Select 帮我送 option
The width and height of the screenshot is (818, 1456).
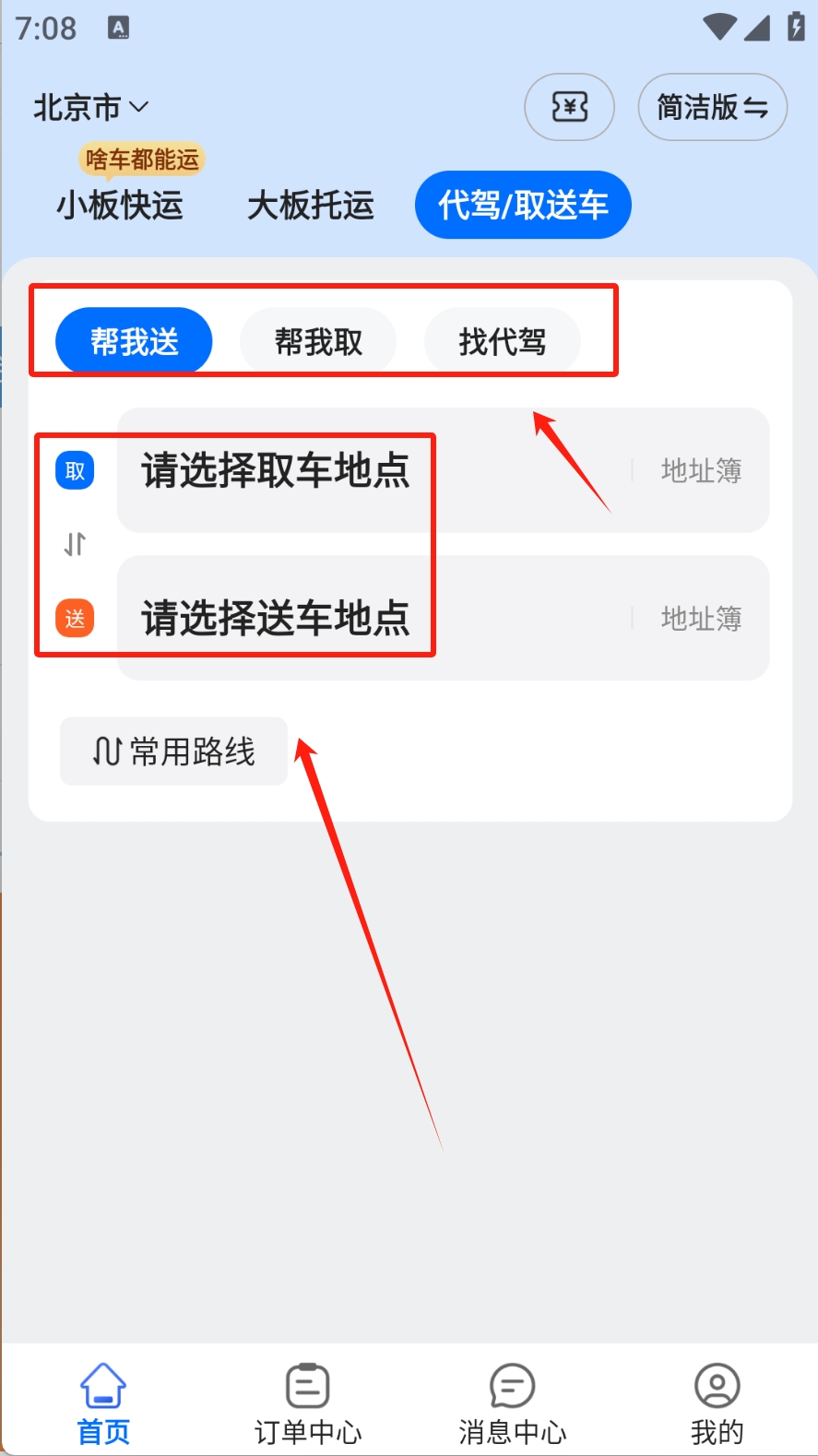tap(134, 341)
